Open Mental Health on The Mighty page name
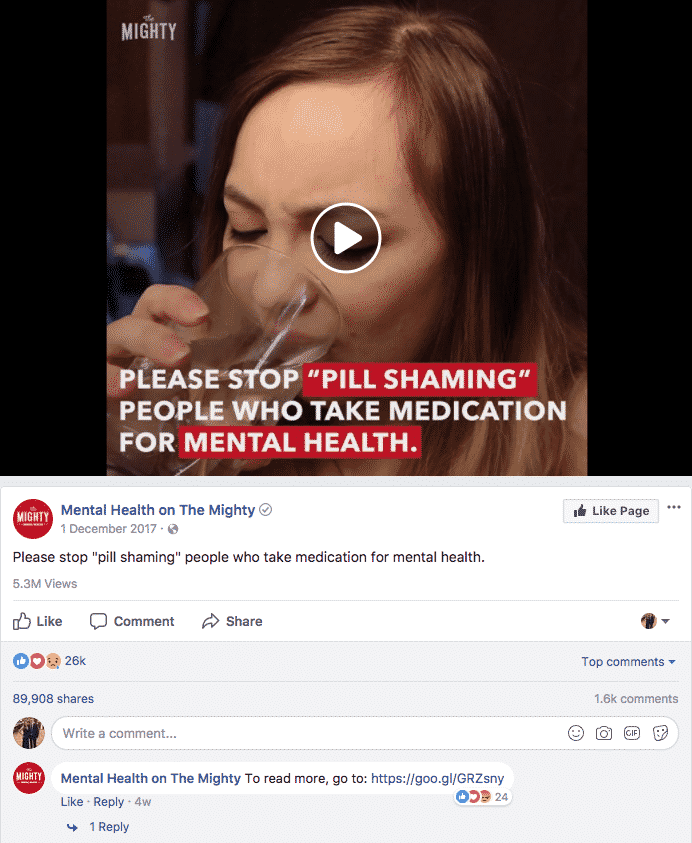692x843 pixels. (x=158, y=510)
